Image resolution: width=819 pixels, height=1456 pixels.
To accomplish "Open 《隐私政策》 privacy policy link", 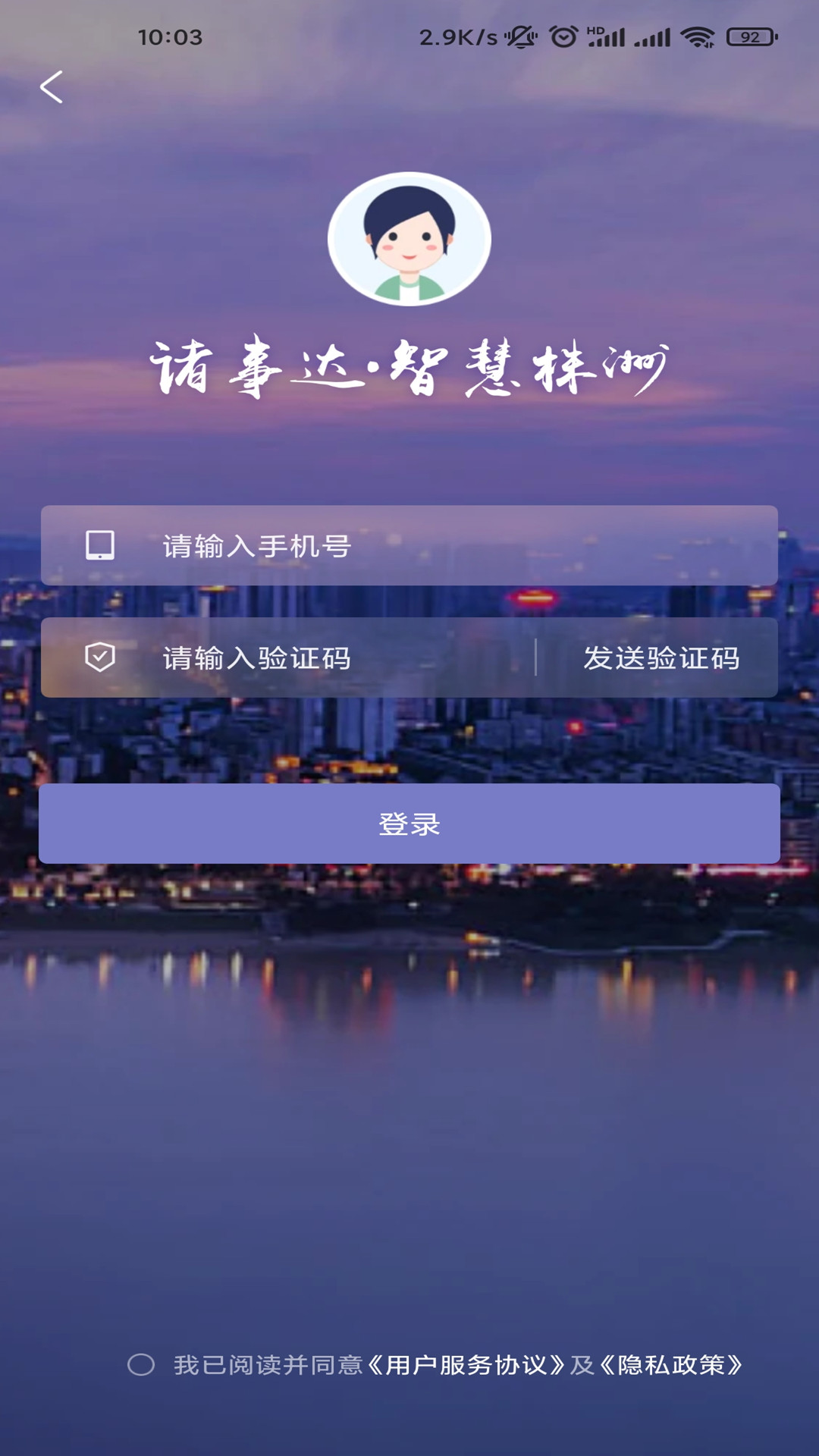I will (x=671, y=1365).
